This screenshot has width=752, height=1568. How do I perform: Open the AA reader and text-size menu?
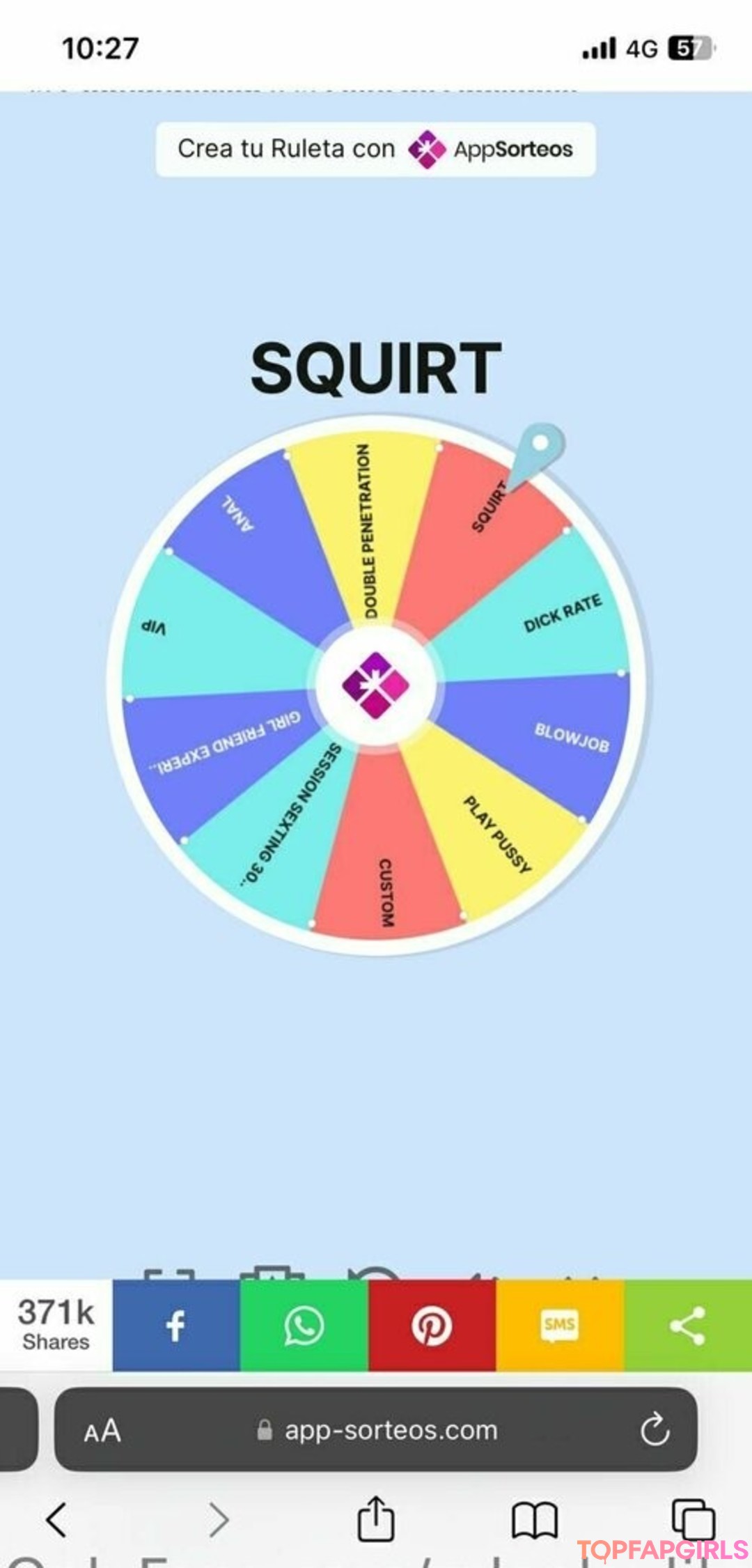click(102, 1431)
